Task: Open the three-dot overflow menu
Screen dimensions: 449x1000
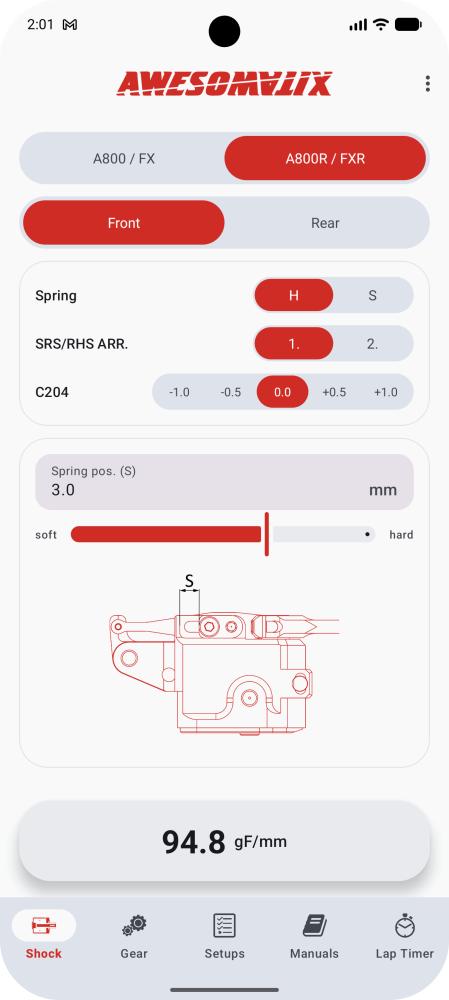Action: click(427, 84)
